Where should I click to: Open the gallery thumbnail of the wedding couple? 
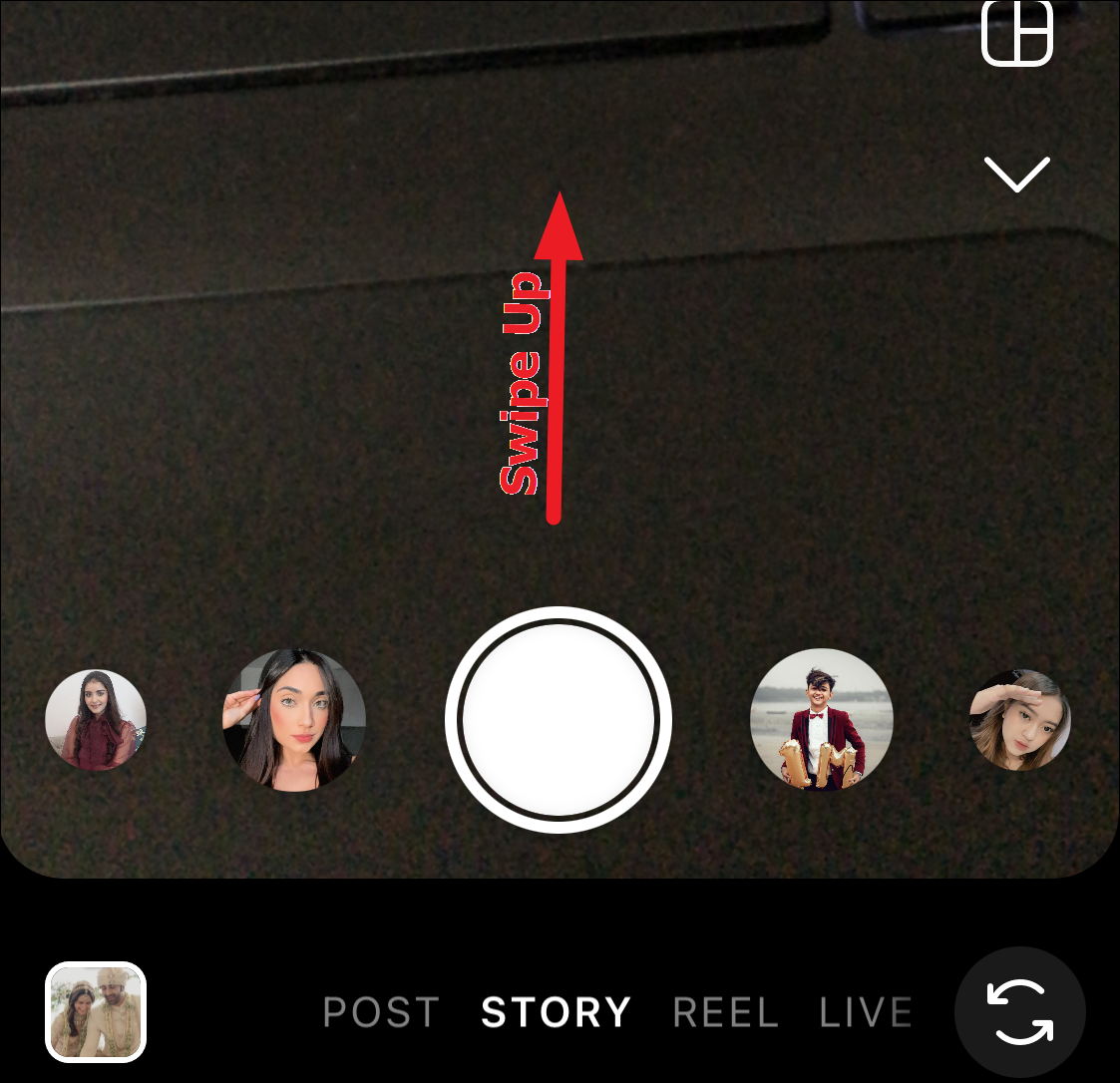tap(96, 1011)
